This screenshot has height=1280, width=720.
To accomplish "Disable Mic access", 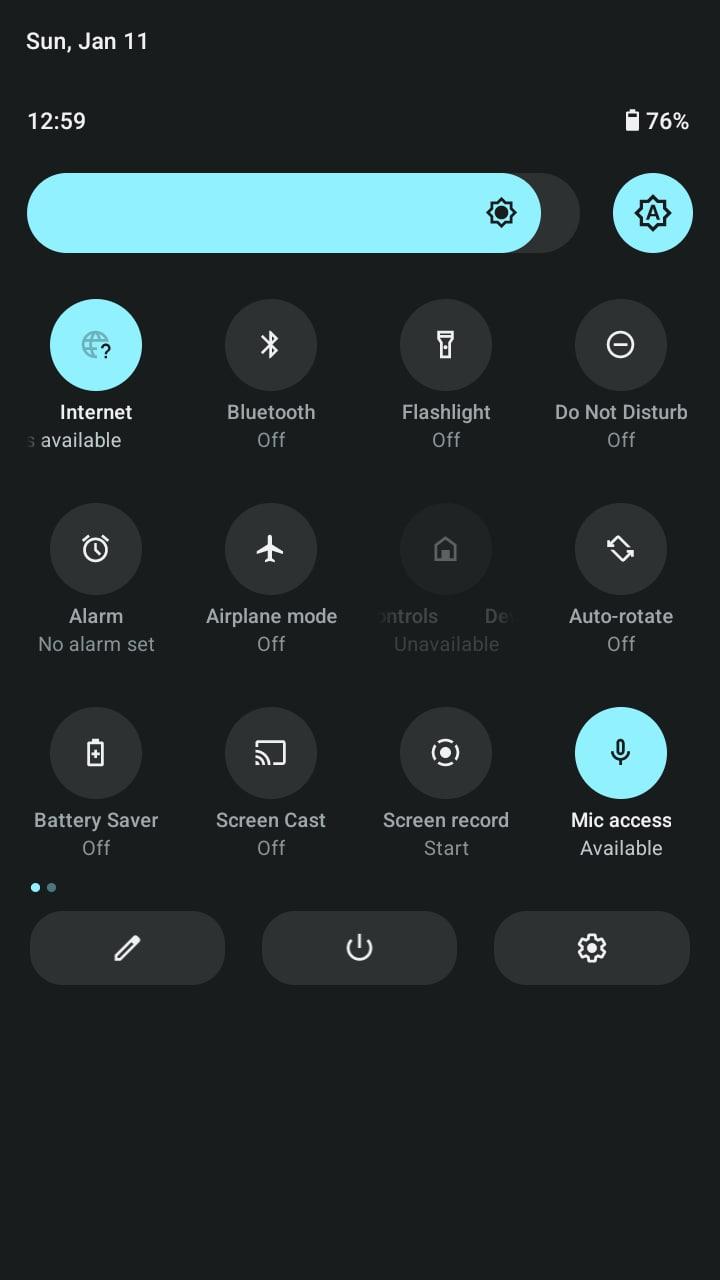I will 621,753.
